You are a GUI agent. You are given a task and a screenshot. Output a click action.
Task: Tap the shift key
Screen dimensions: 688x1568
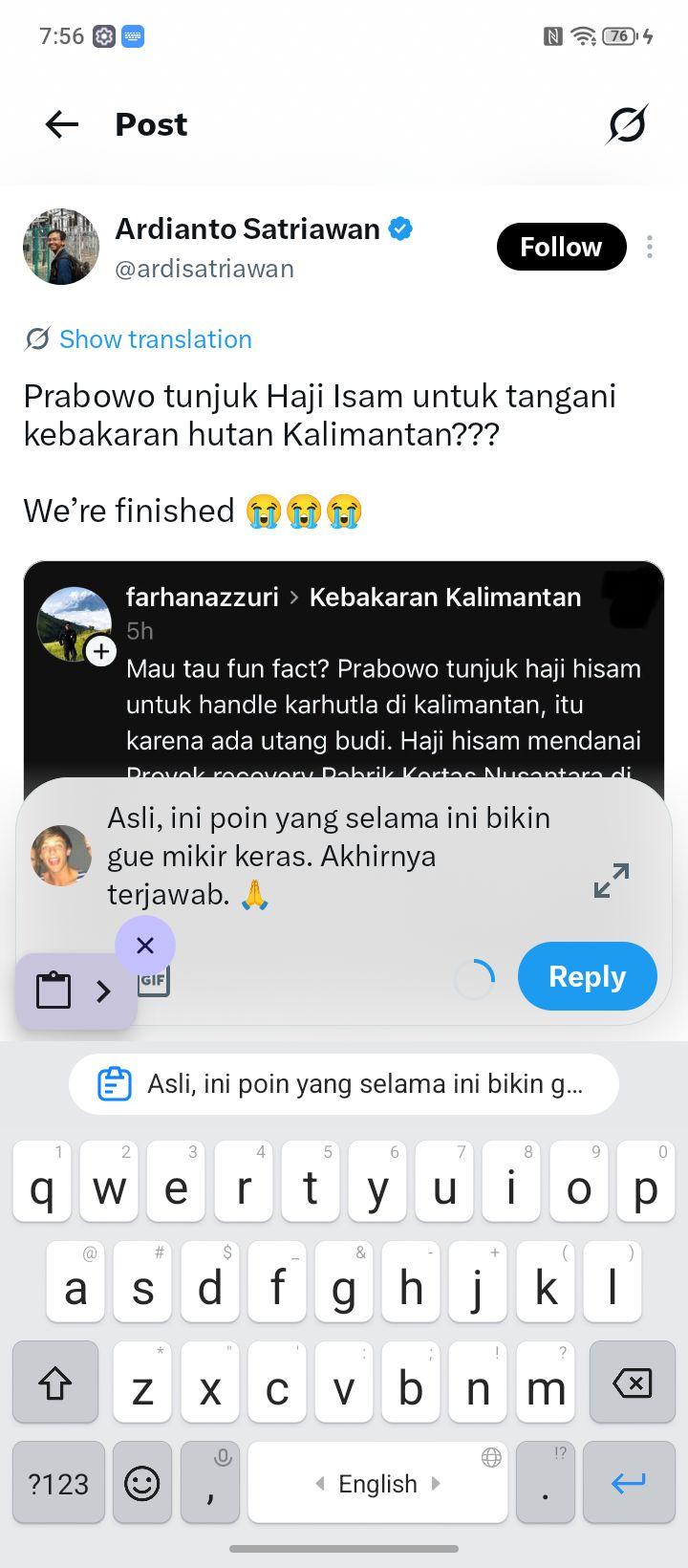pos(55,1383)
